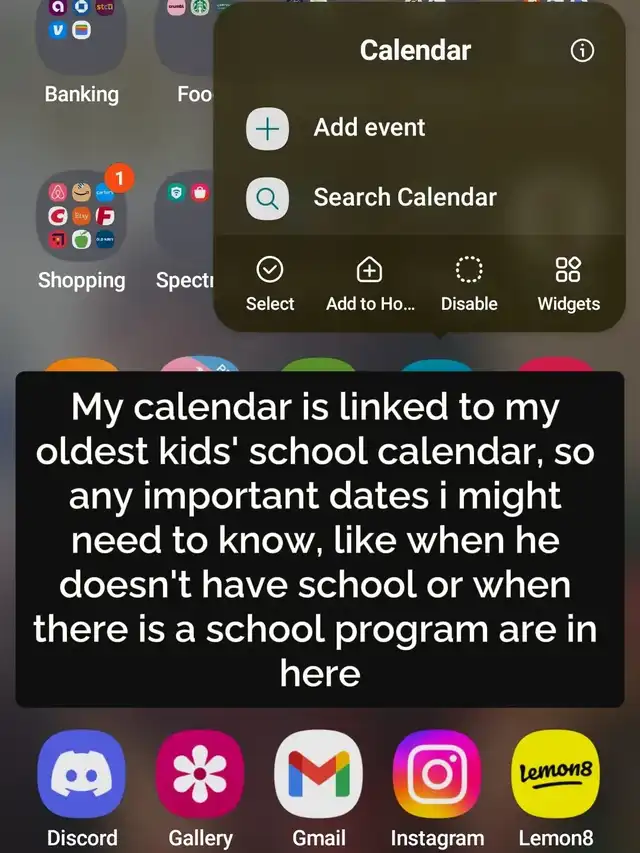Launch the Discord app
Screen dimensions: 640x853
(82, 774)
